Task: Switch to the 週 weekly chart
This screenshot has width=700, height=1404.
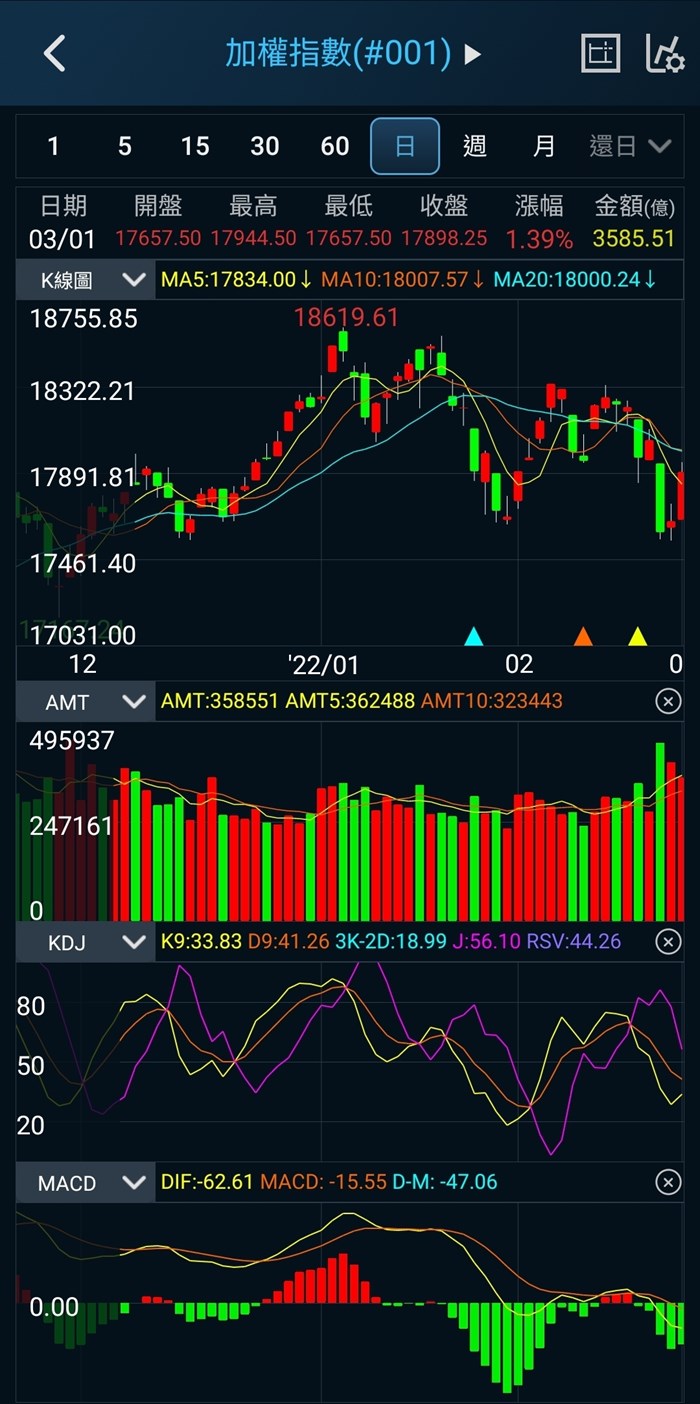Action: (x=475, y=147)
